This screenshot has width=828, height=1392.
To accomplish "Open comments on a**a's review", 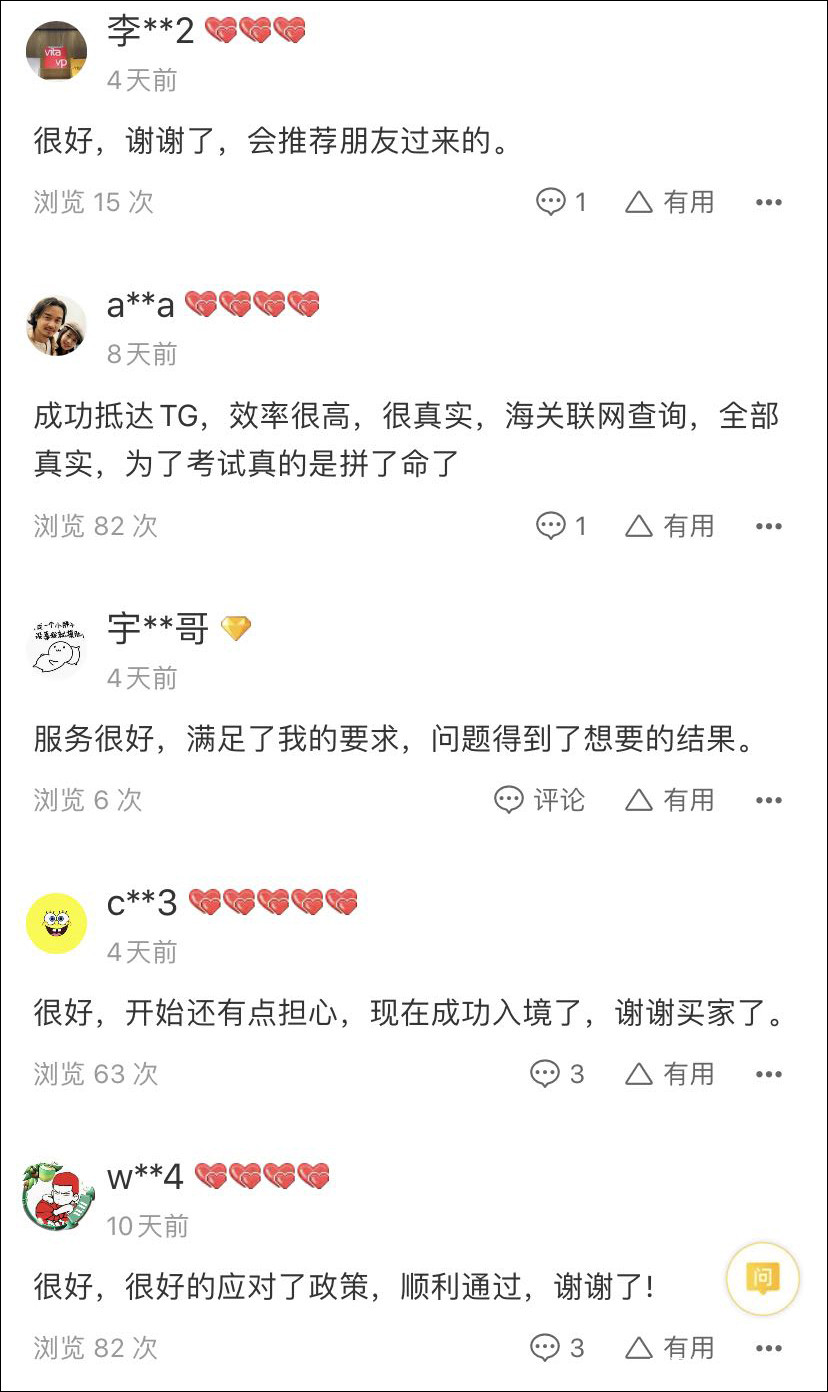I will [561, 526].
